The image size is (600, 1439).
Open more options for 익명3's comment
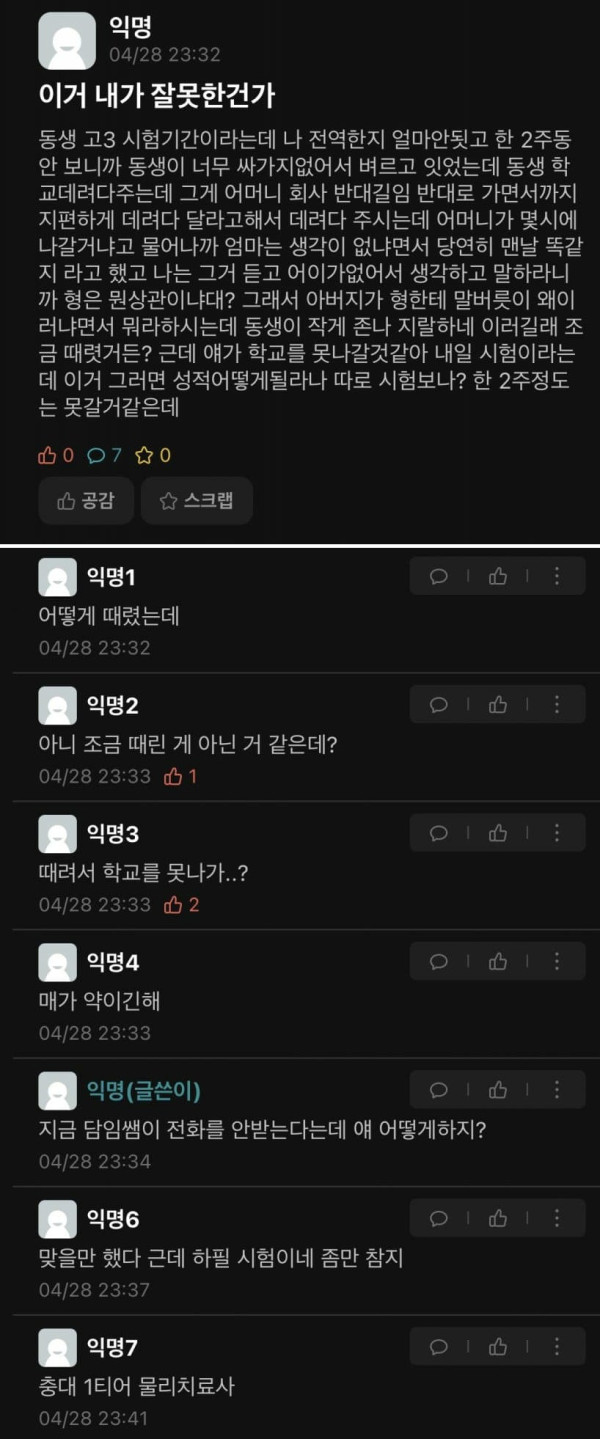[557, 833]
